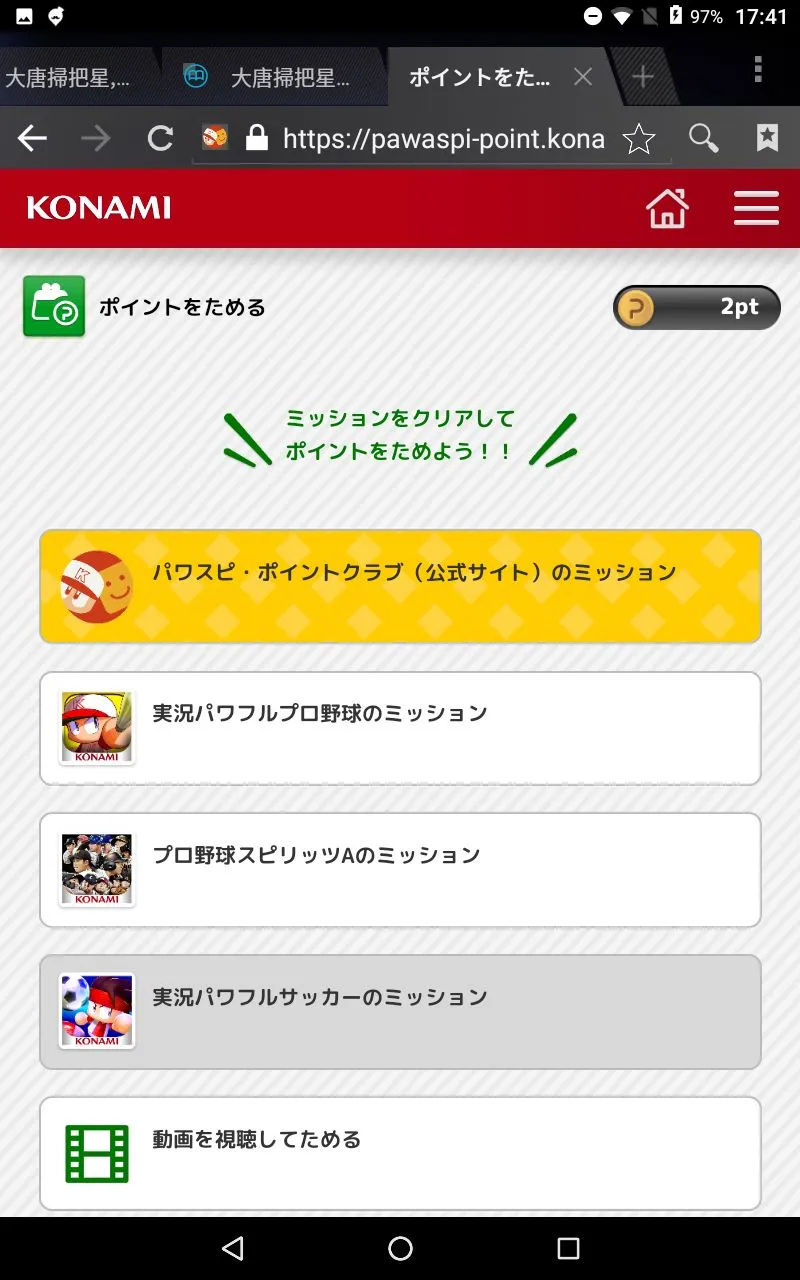Open 実況パワフルプロ野球のミッション
Viewport: 800px width, 1280px height.
[x=400, y=728]
